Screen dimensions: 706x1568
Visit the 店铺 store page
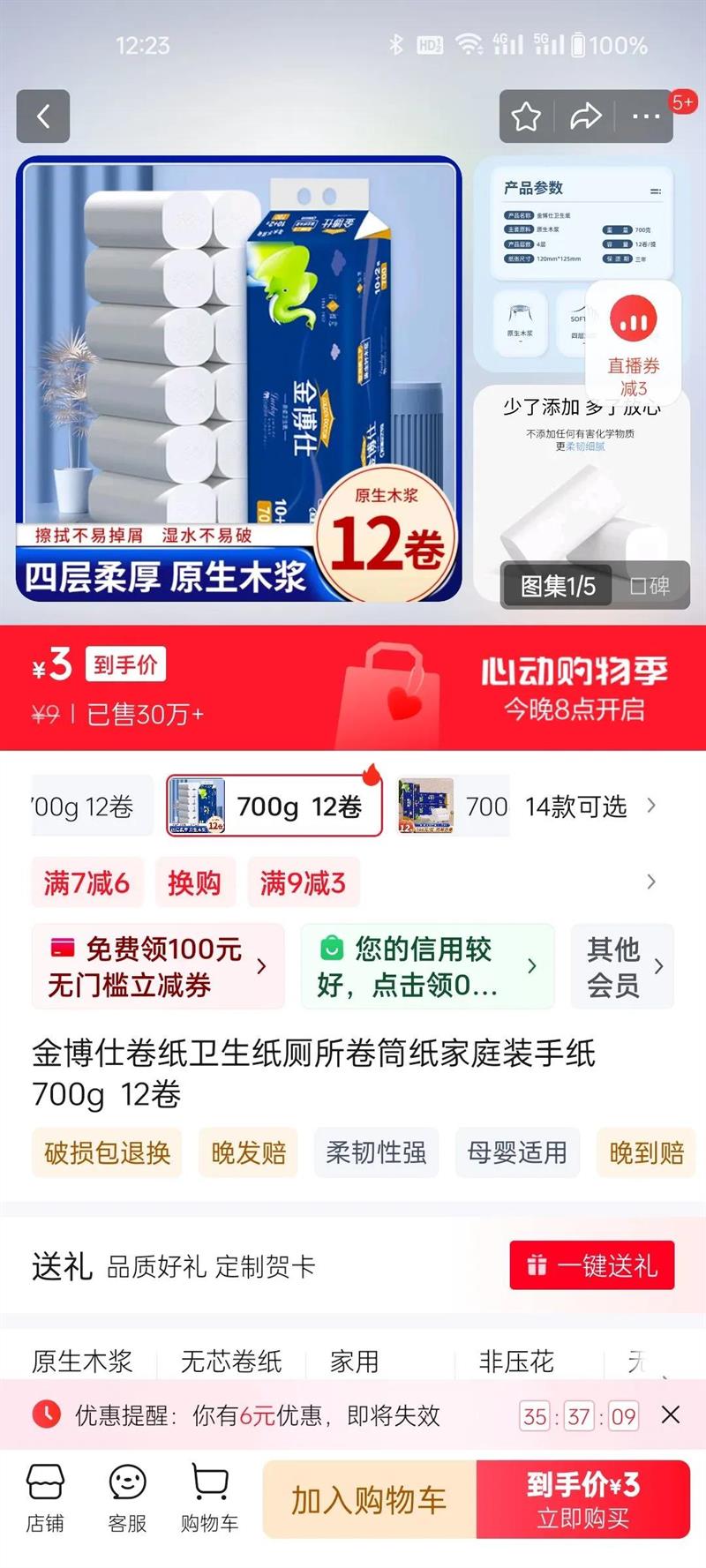(45, 1499)
